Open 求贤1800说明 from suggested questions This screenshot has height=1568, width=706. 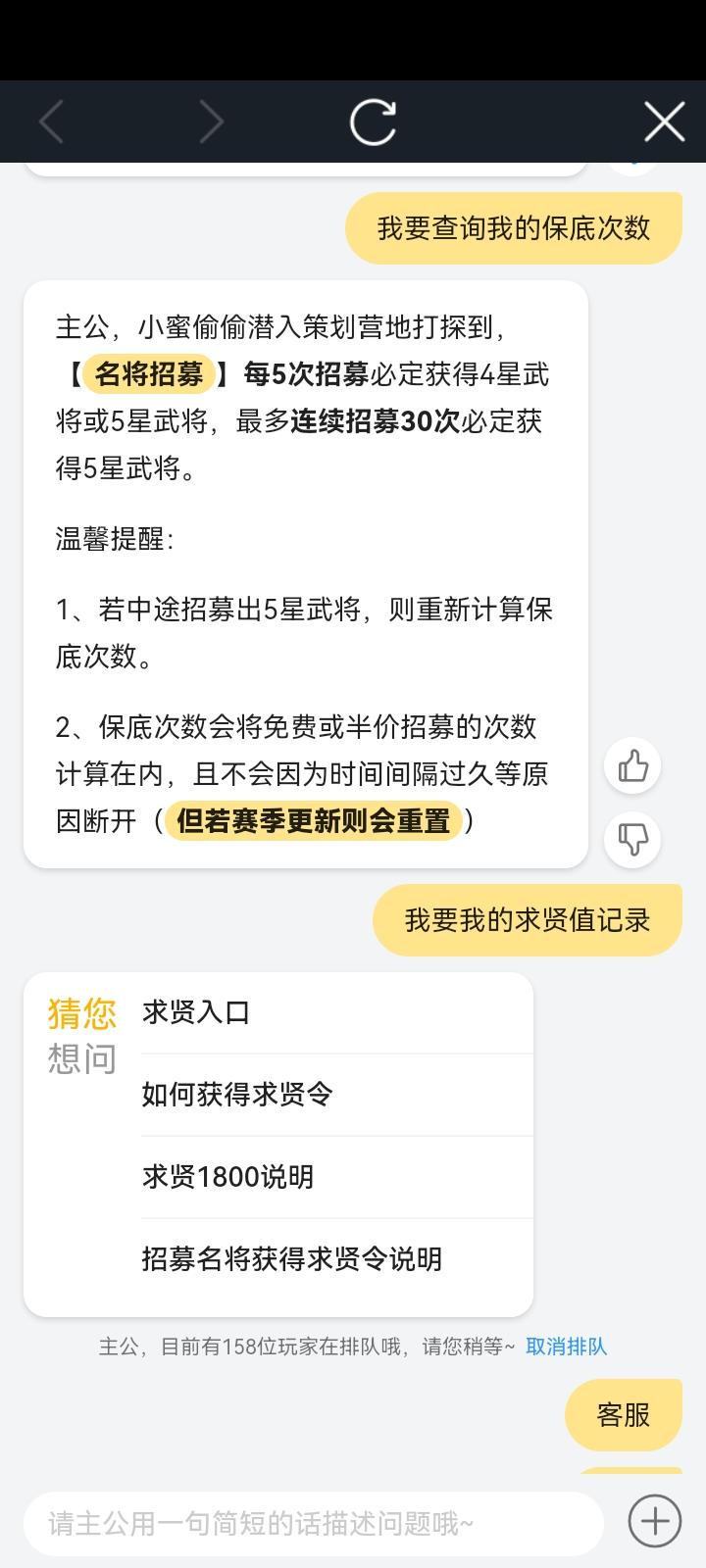pos(227,1177)
